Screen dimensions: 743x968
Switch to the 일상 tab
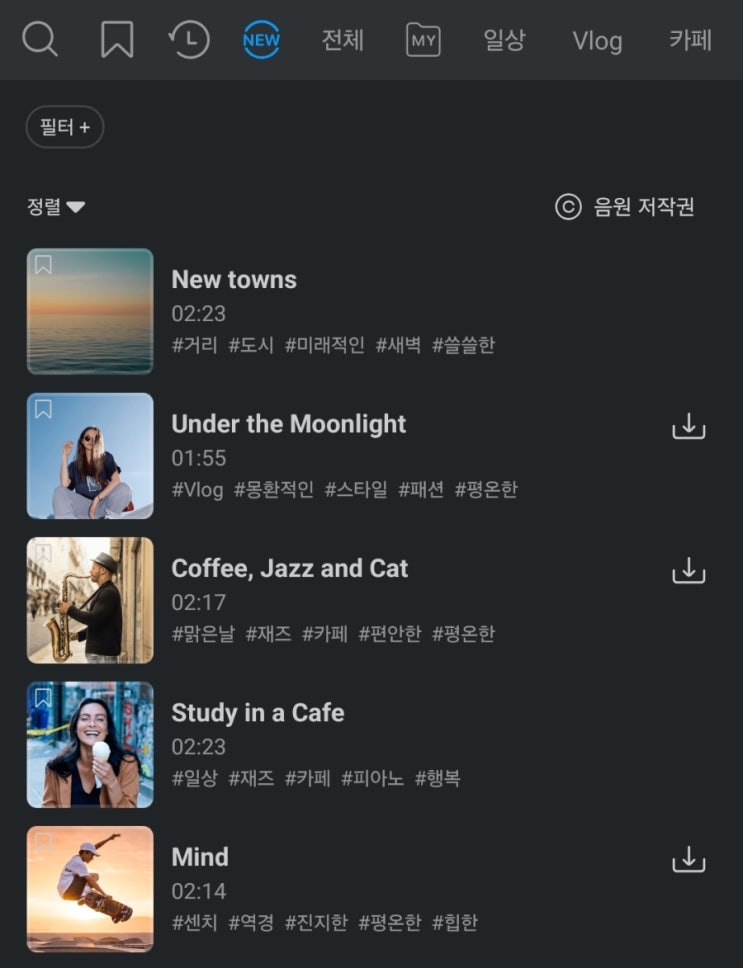(x=504, y=40)
